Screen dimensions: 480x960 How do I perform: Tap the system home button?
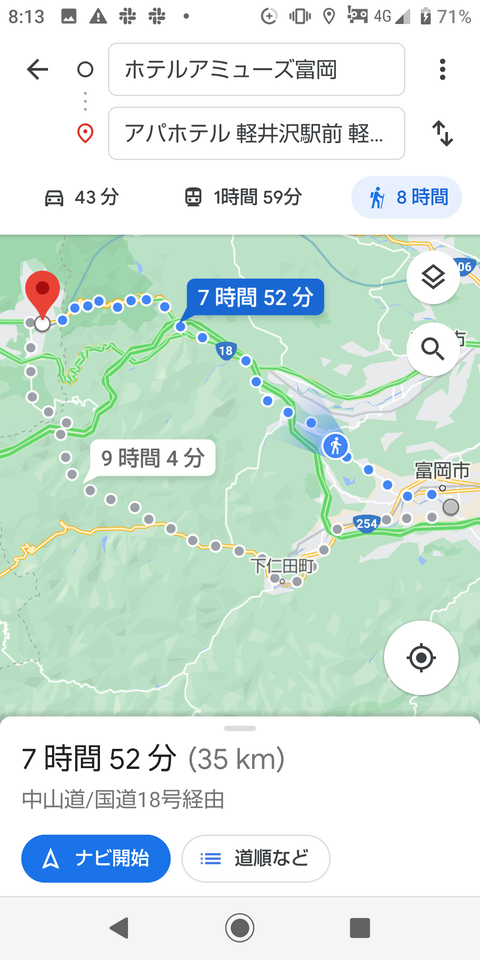(x=239, y=928)
